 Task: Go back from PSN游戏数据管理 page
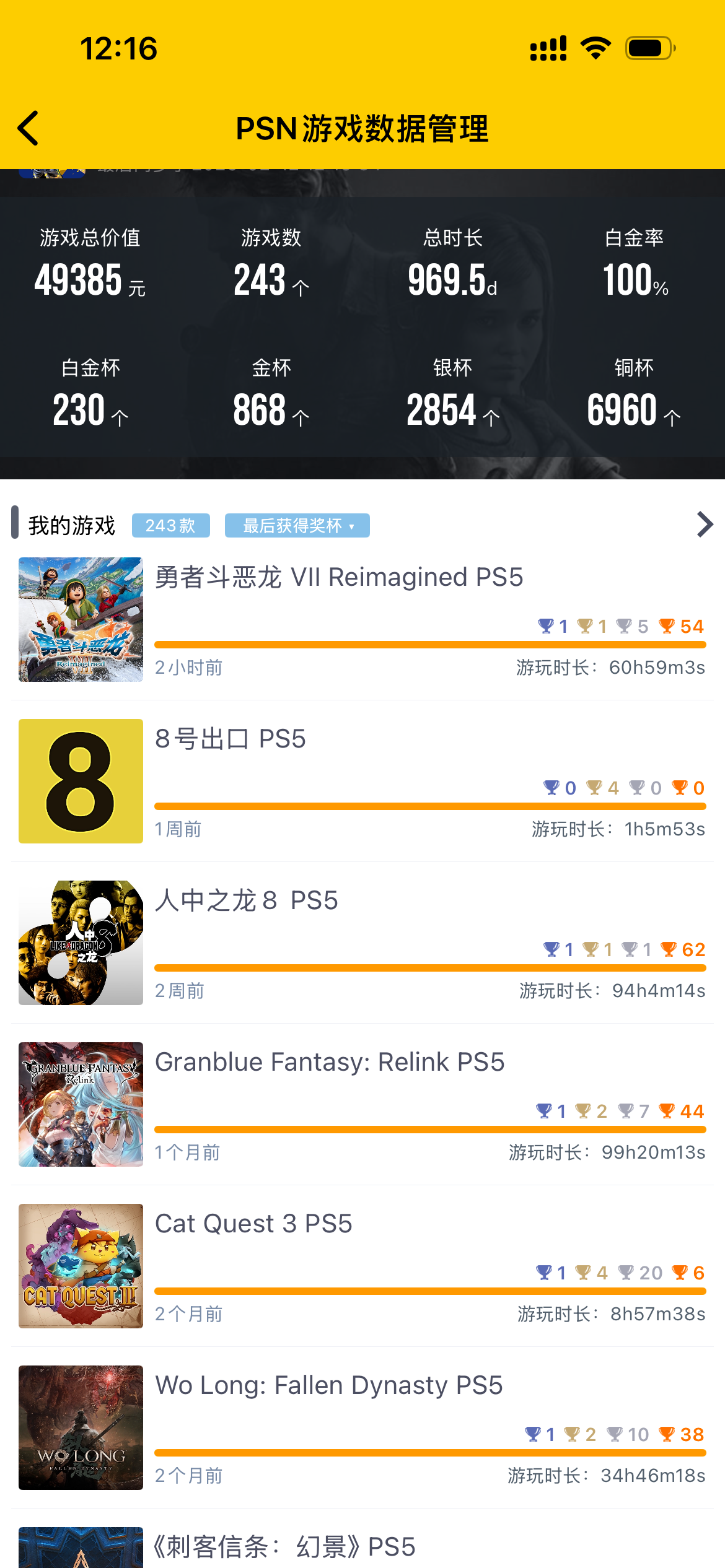pos(29,128)
